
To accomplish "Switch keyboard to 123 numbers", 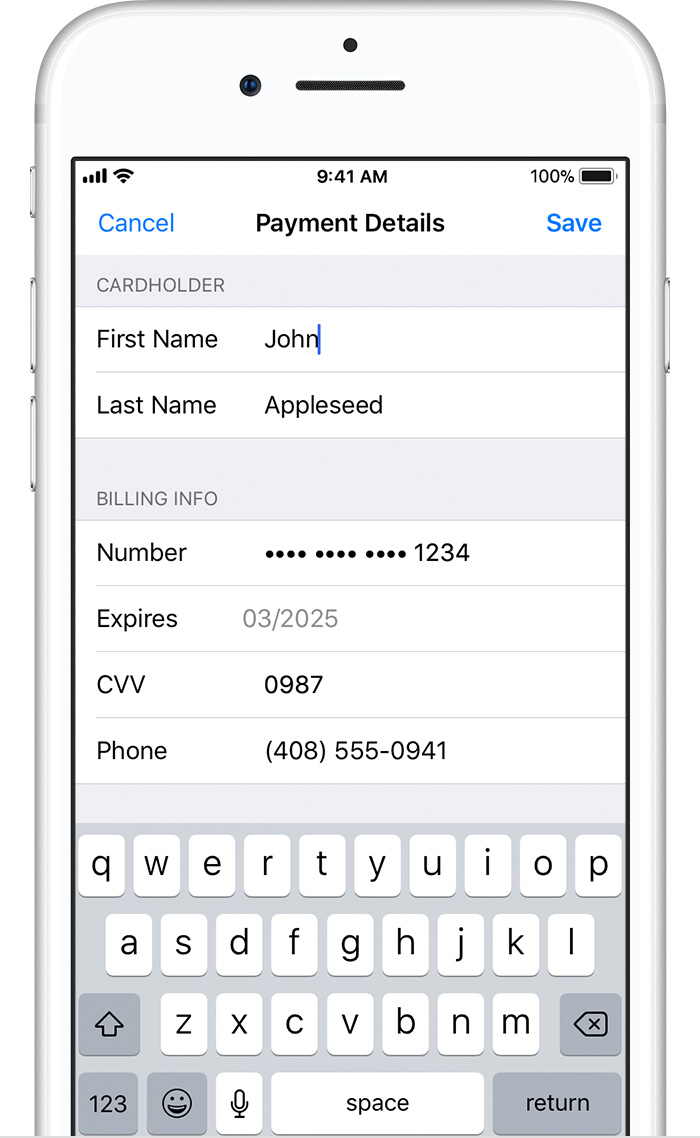I will (108, 1103).
